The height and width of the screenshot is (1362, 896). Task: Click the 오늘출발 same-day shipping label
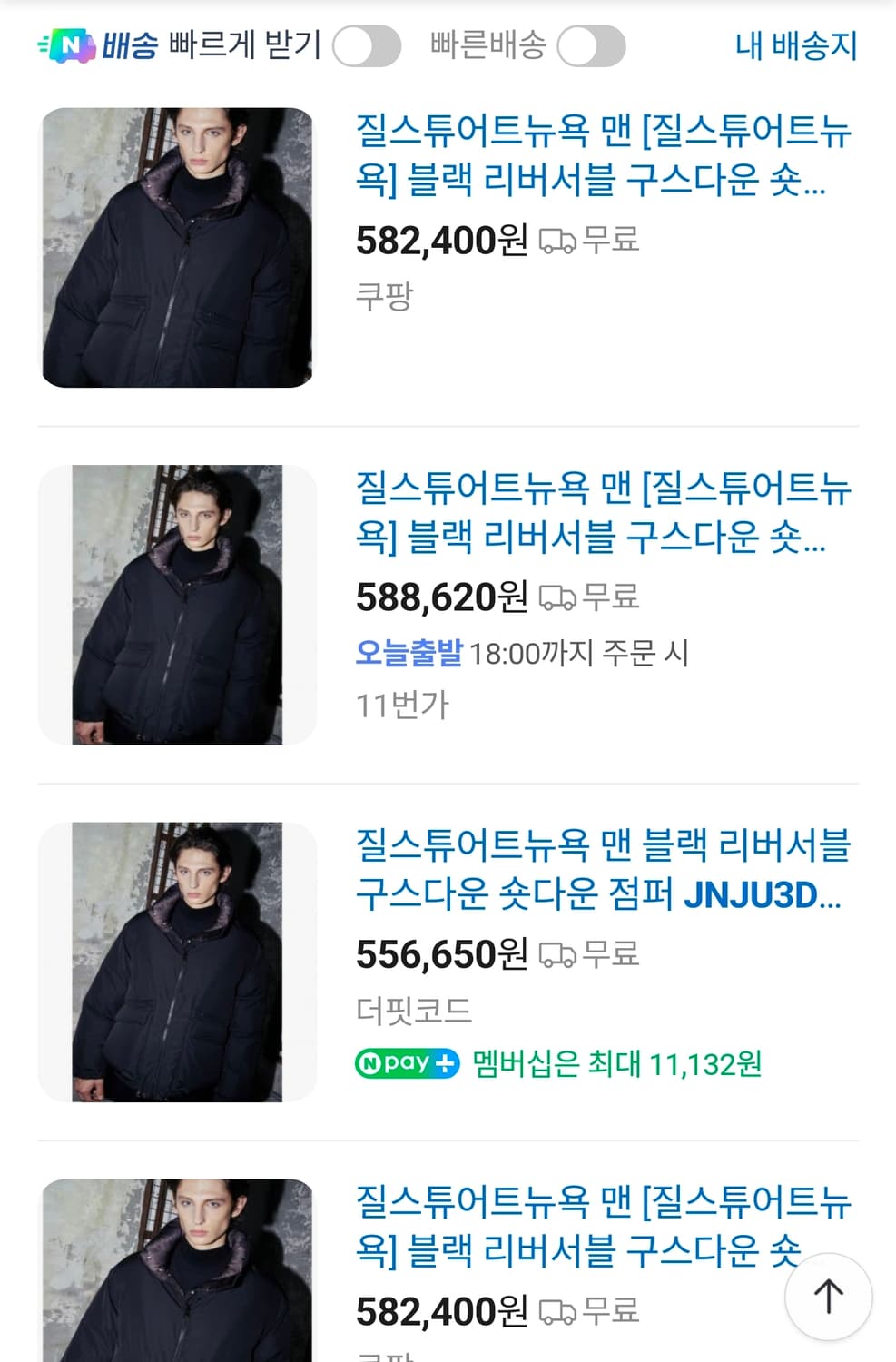click(409, 650)
